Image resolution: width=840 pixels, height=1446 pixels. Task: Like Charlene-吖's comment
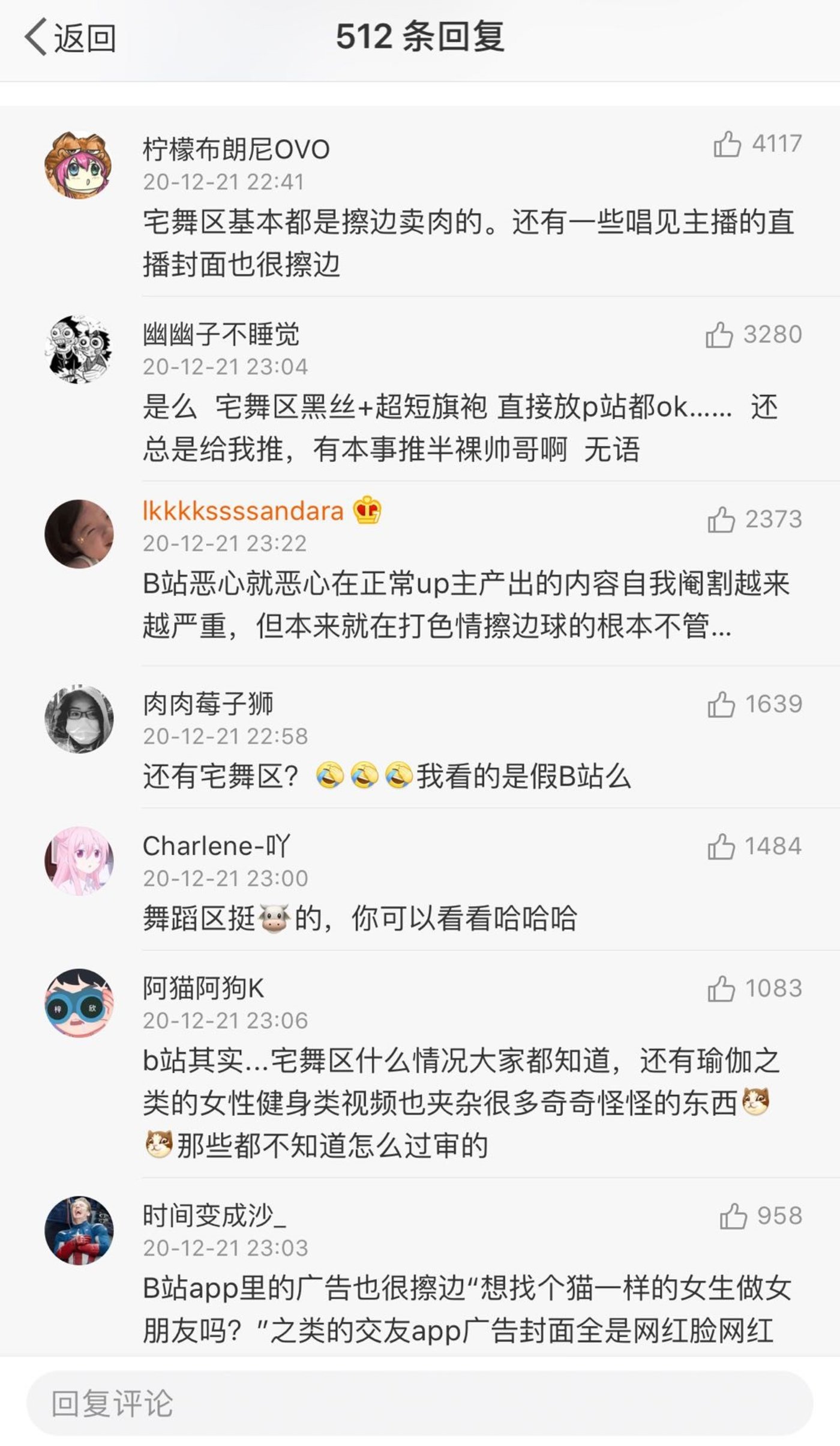point(721,847)
